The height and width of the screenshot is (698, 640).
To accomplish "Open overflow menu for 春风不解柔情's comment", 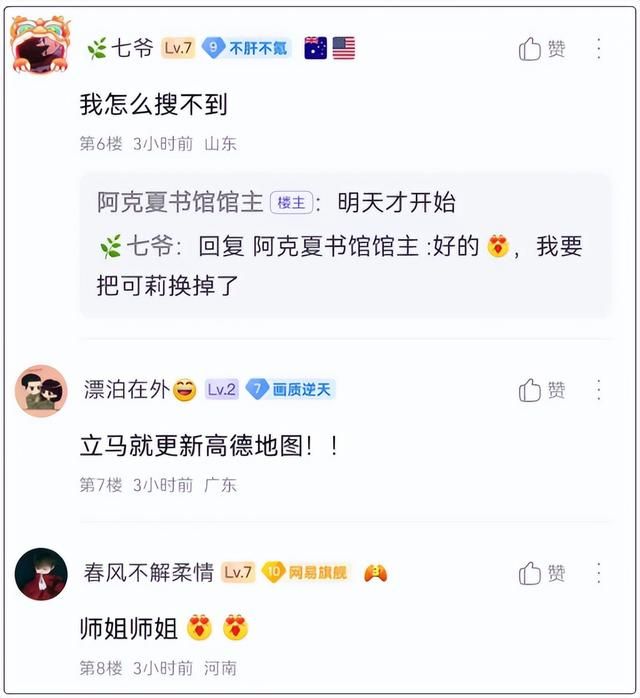I will [x=599, y=573].
